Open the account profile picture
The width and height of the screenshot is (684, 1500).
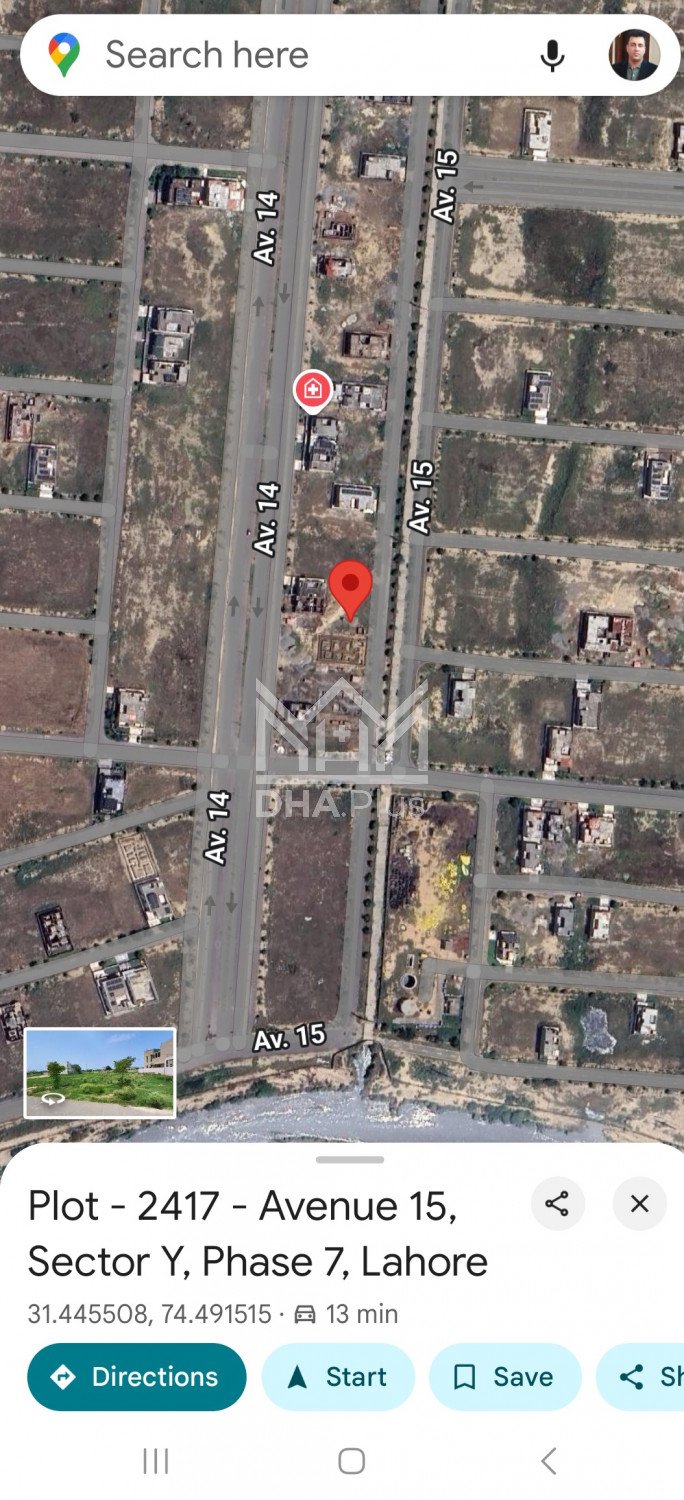coord(634,56)
